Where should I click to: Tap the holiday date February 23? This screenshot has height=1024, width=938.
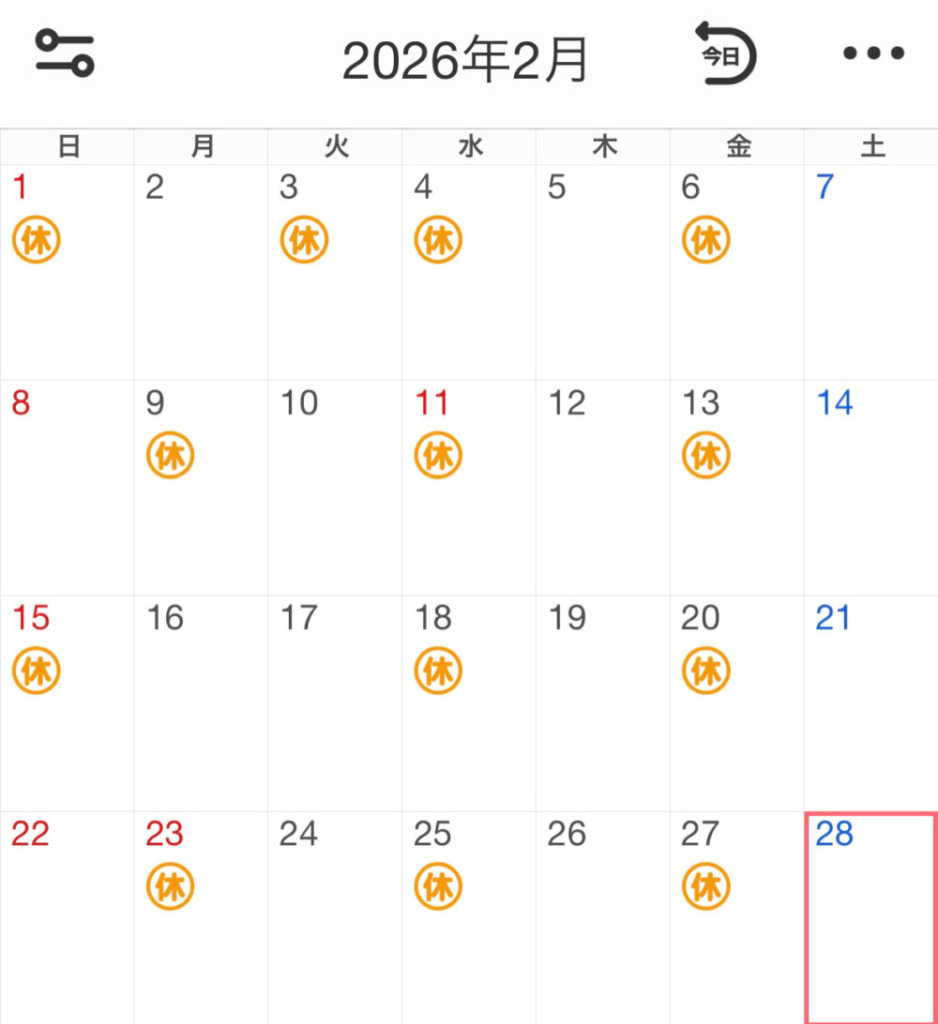click(x=201, y=918)
